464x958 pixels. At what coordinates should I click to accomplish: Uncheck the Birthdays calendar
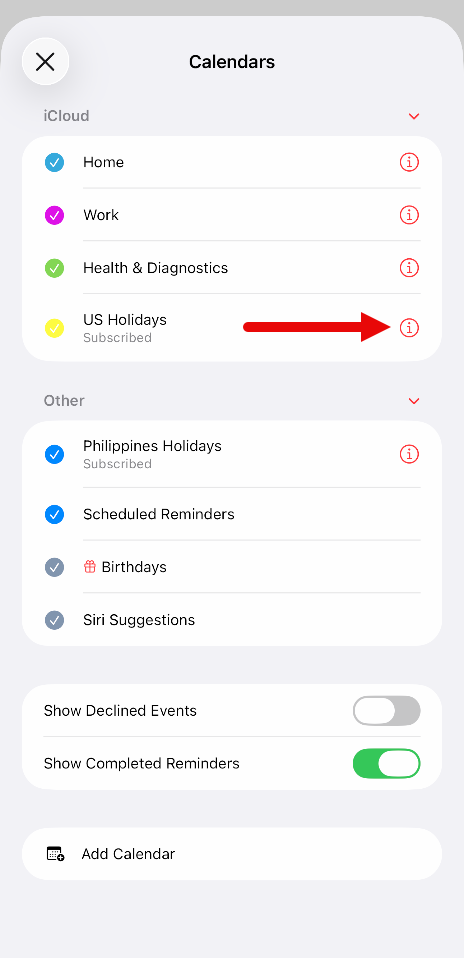[x=54, y=567]
